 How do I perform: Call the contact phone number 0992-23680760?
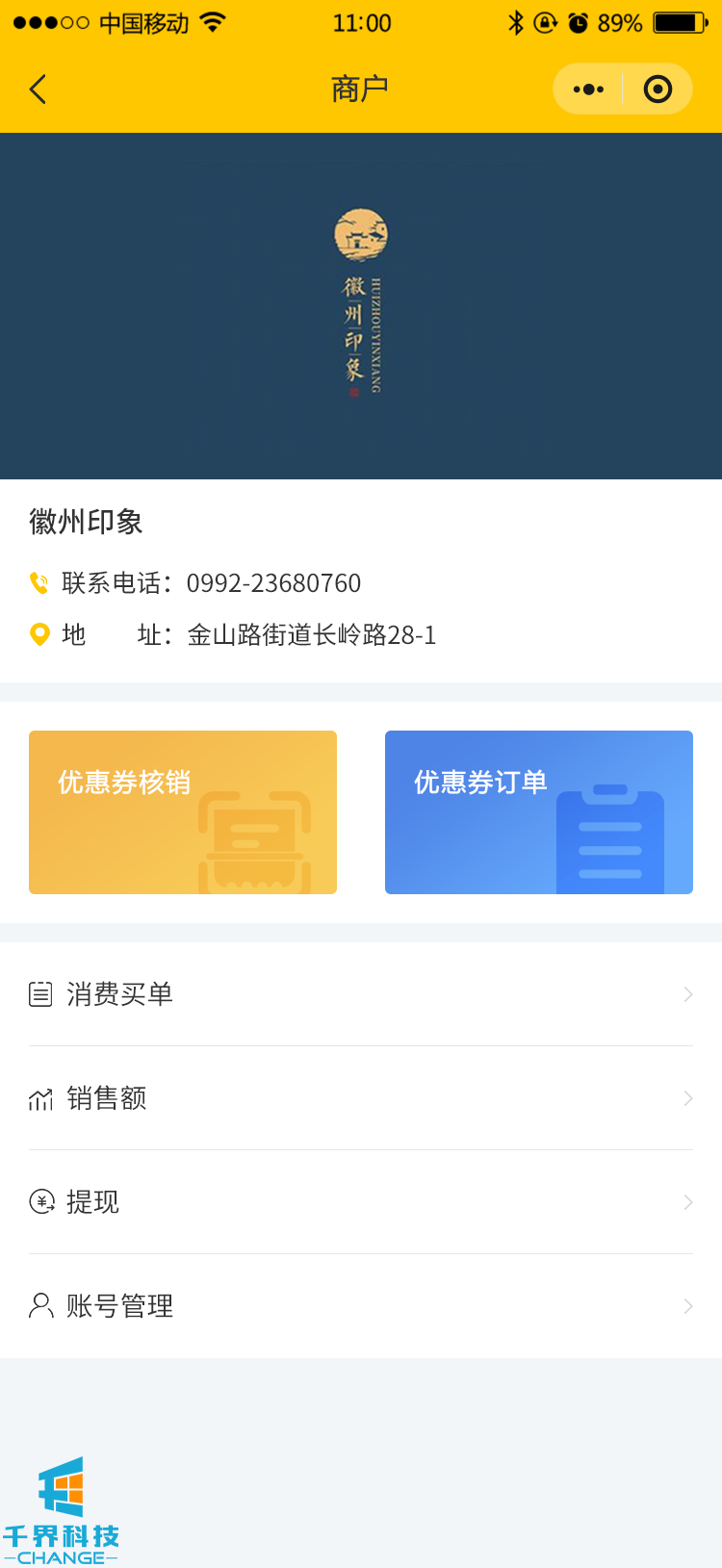[x=273, y=583]
